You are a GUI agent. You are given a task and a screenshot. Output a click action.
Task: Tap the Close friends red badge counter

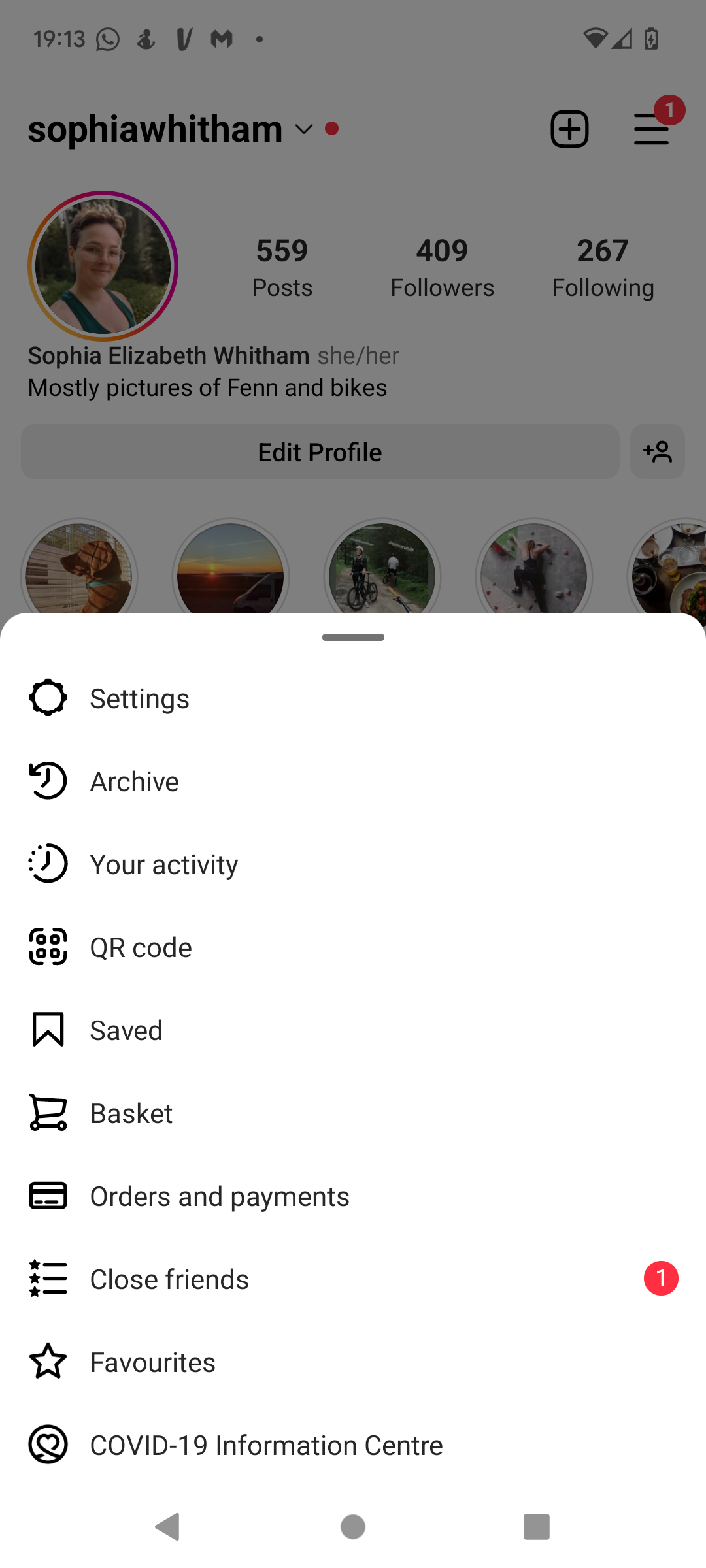click(661, 1279)
